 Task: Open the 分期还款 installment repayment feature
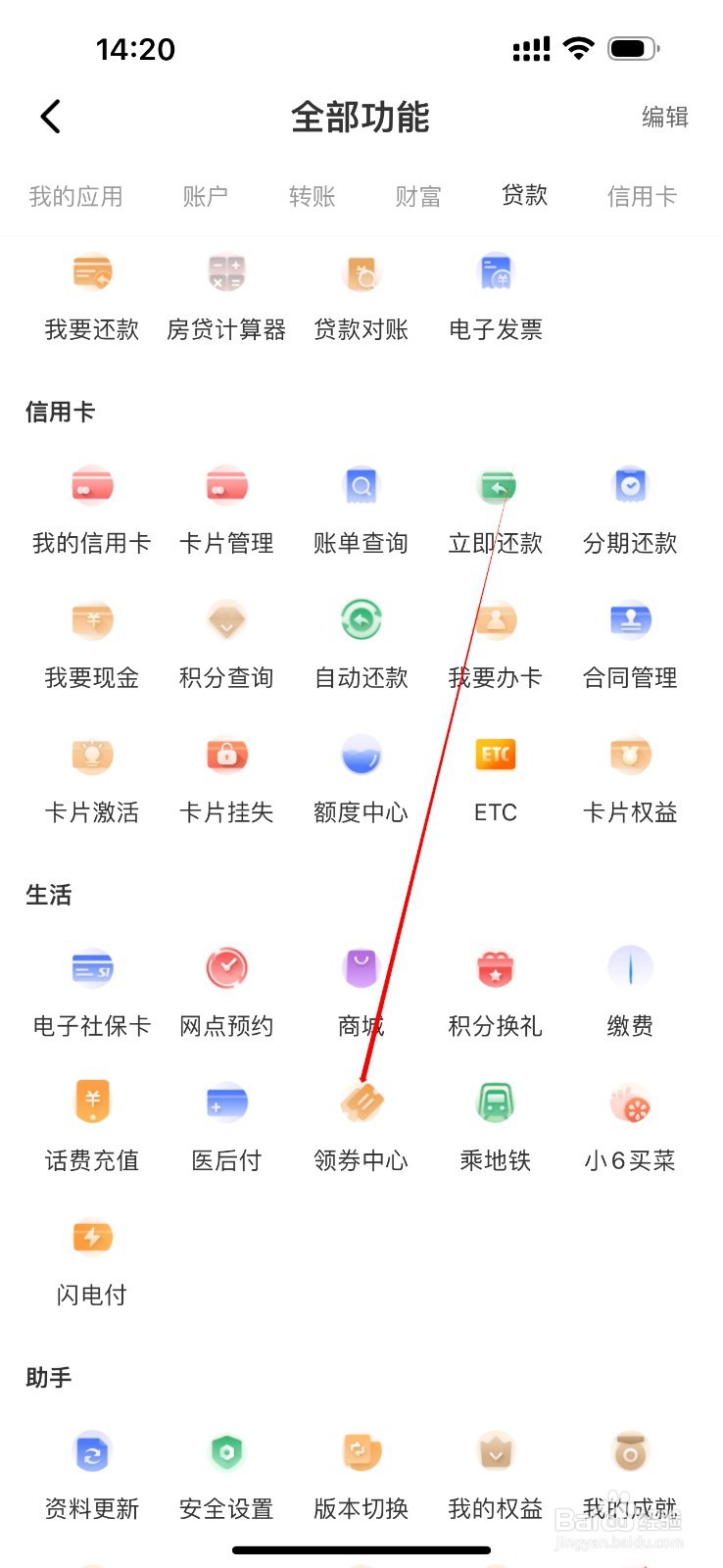(x=628, y=505)
